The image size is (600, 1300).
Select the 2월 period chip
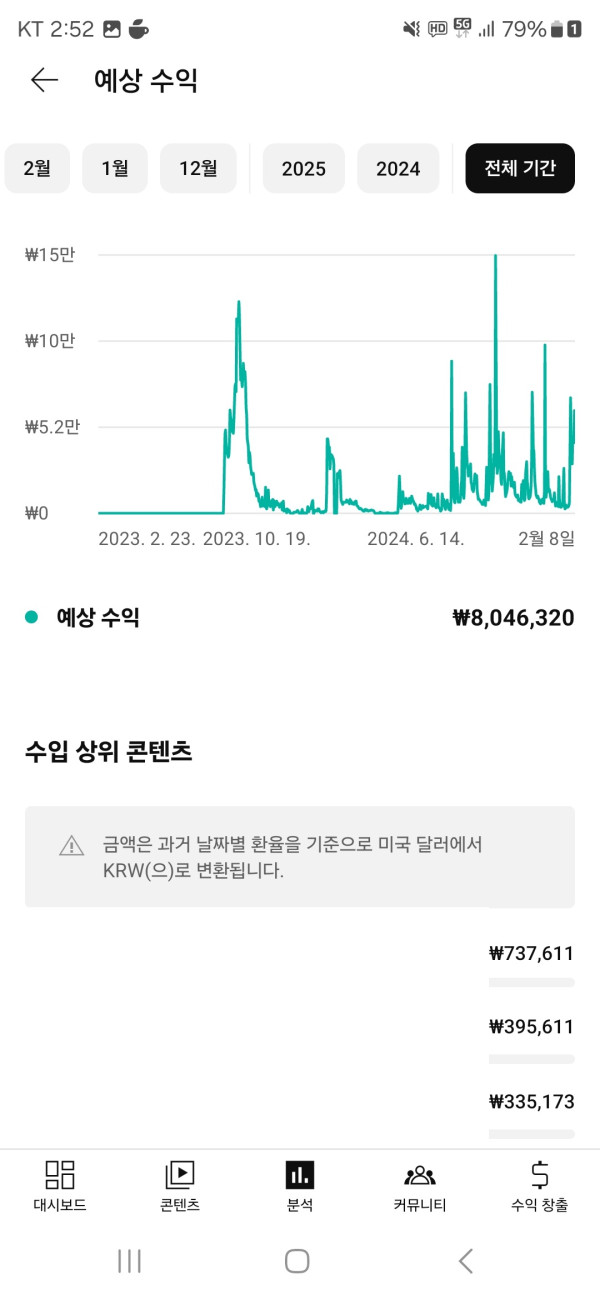pyautogui.click(x=37, y=168)
